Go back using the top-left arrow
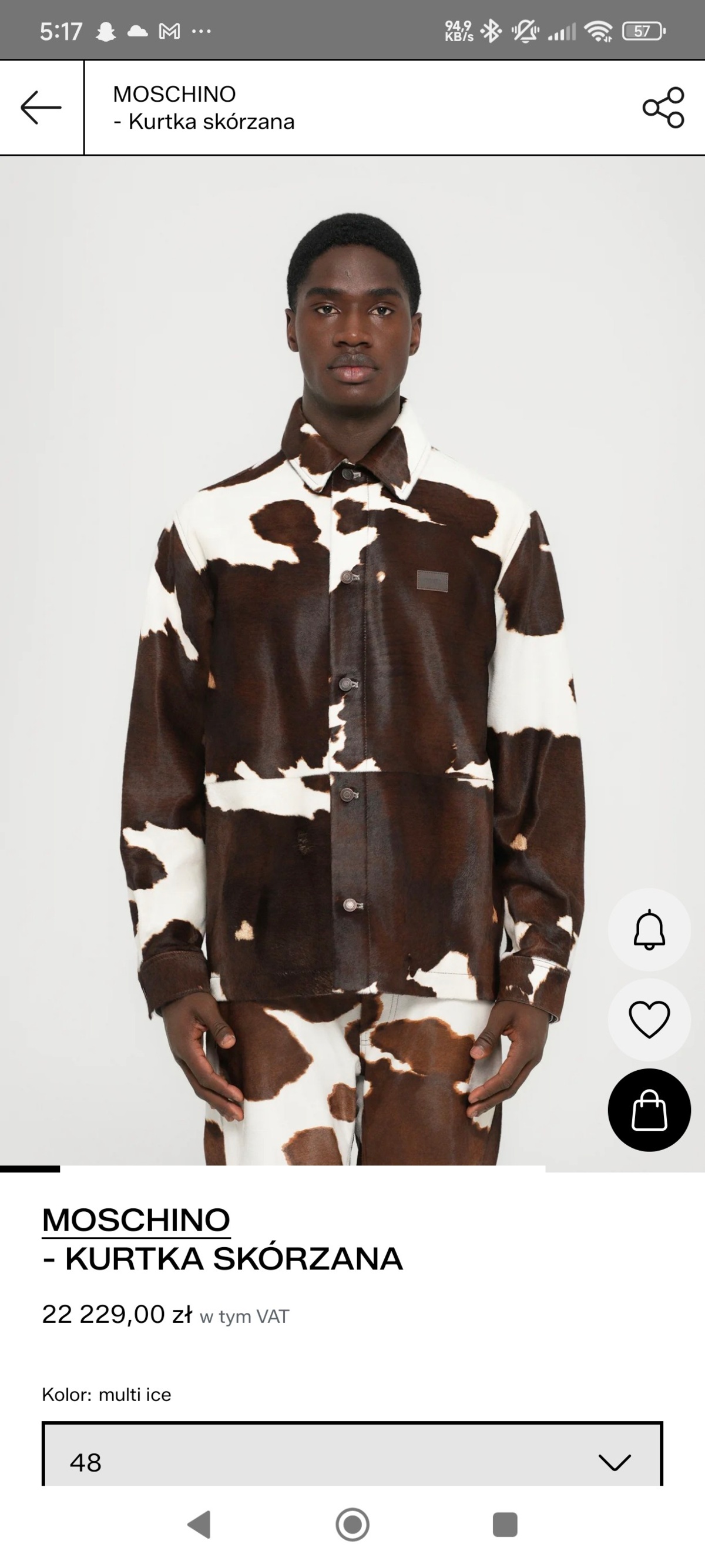 [41, 107]
